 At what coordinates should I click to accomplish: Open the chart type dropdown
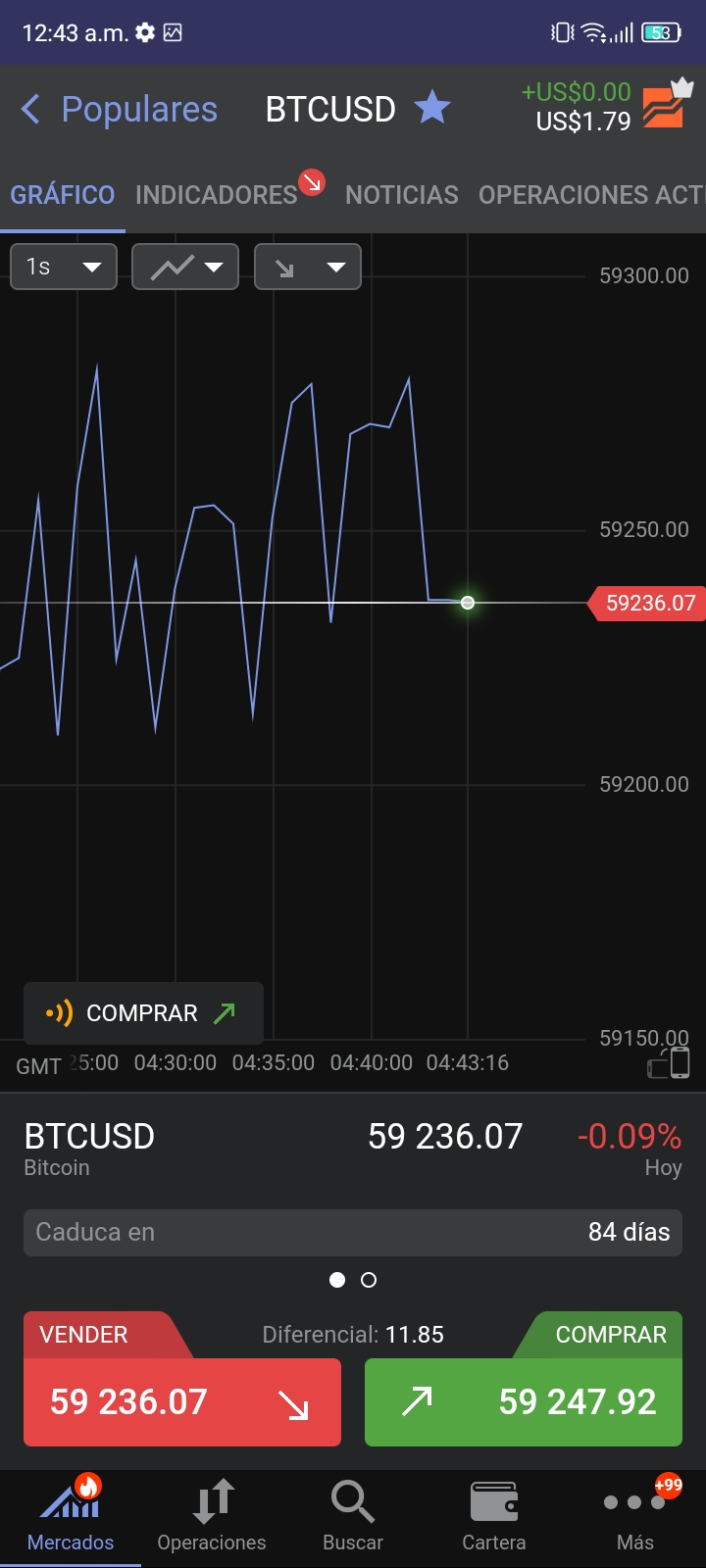pos(185,267)
